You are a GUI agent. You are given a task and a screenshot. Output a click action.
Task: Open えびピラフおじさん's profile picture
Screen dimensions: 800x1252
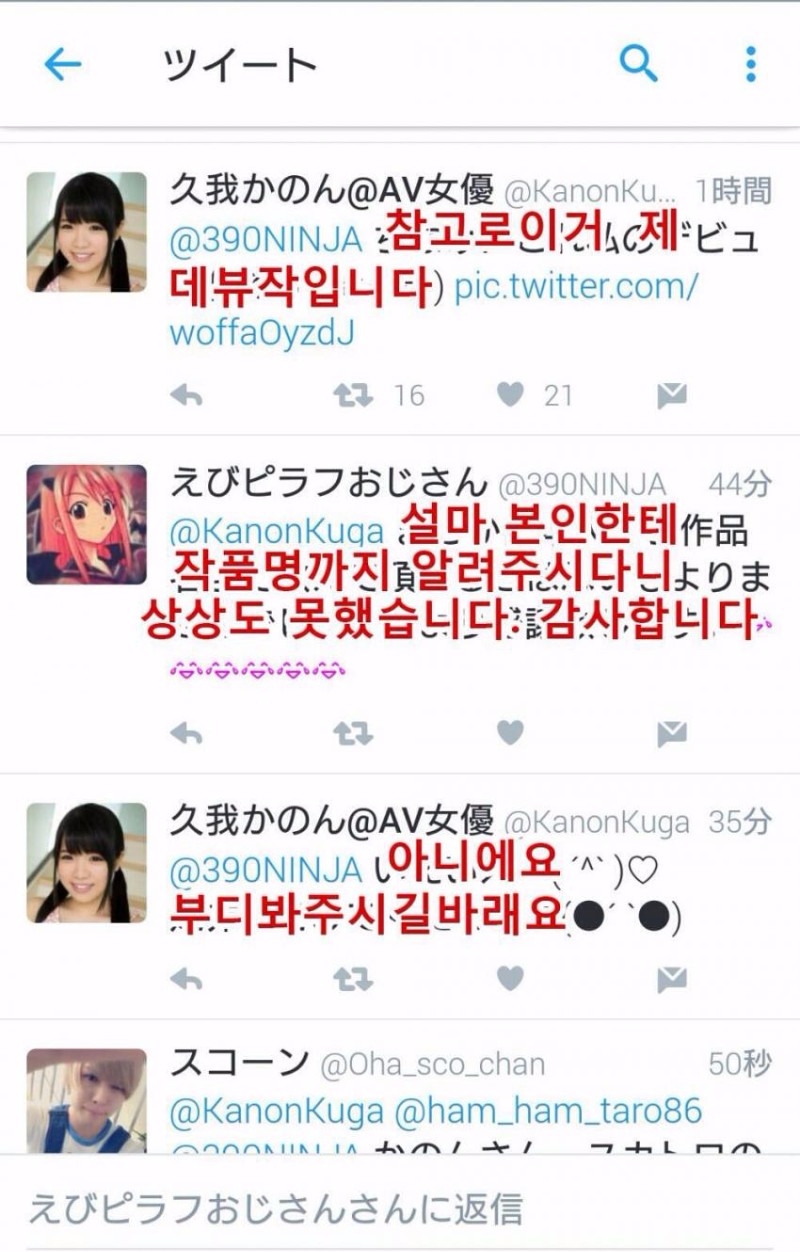(86, 524)
